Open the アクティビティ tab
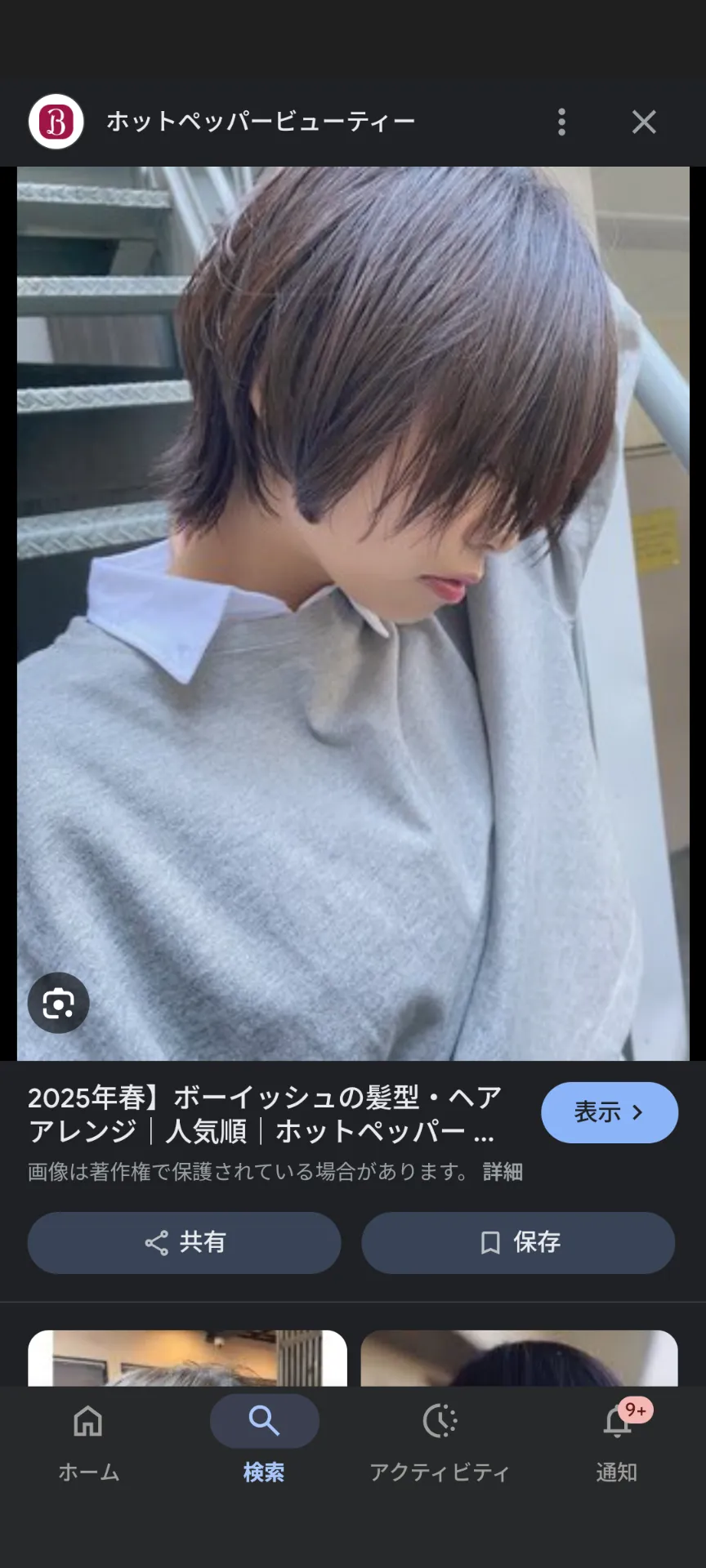Viewport: 706px width, 1568px height. [440, 1441]
